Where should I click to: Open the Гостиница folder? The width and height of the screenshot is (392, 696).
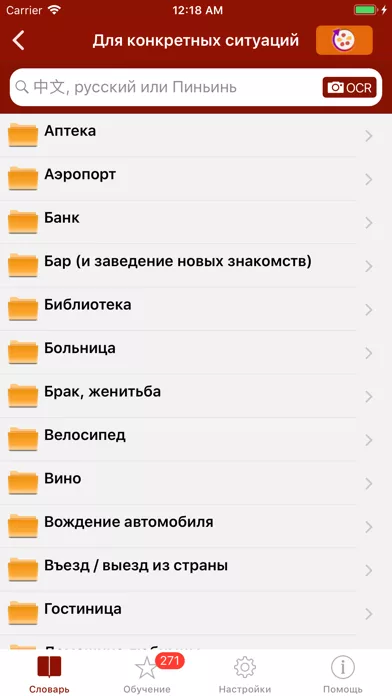click(x=196, y=613)
